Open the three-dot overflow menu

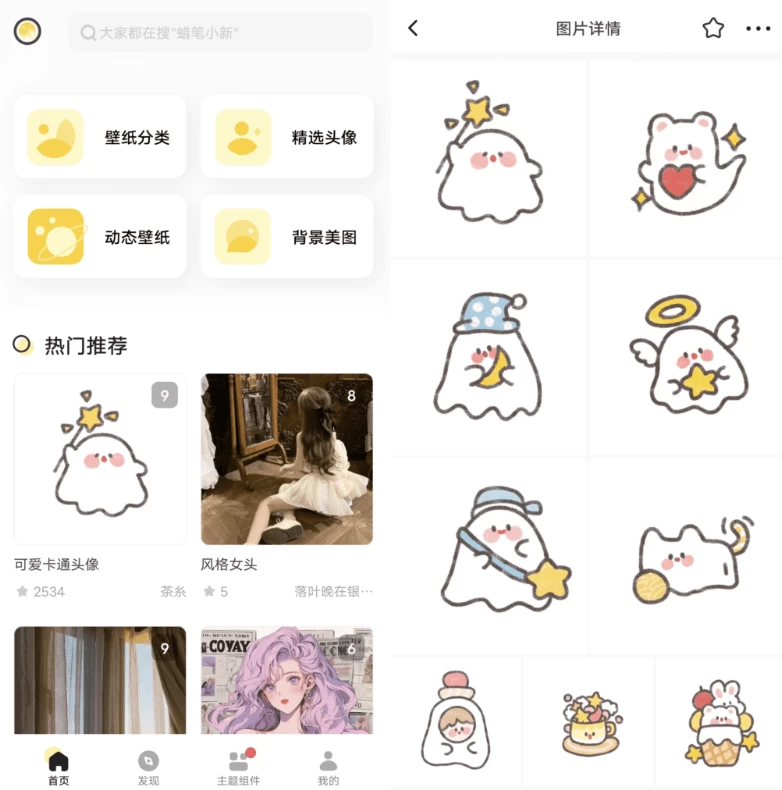pos(758,28)
